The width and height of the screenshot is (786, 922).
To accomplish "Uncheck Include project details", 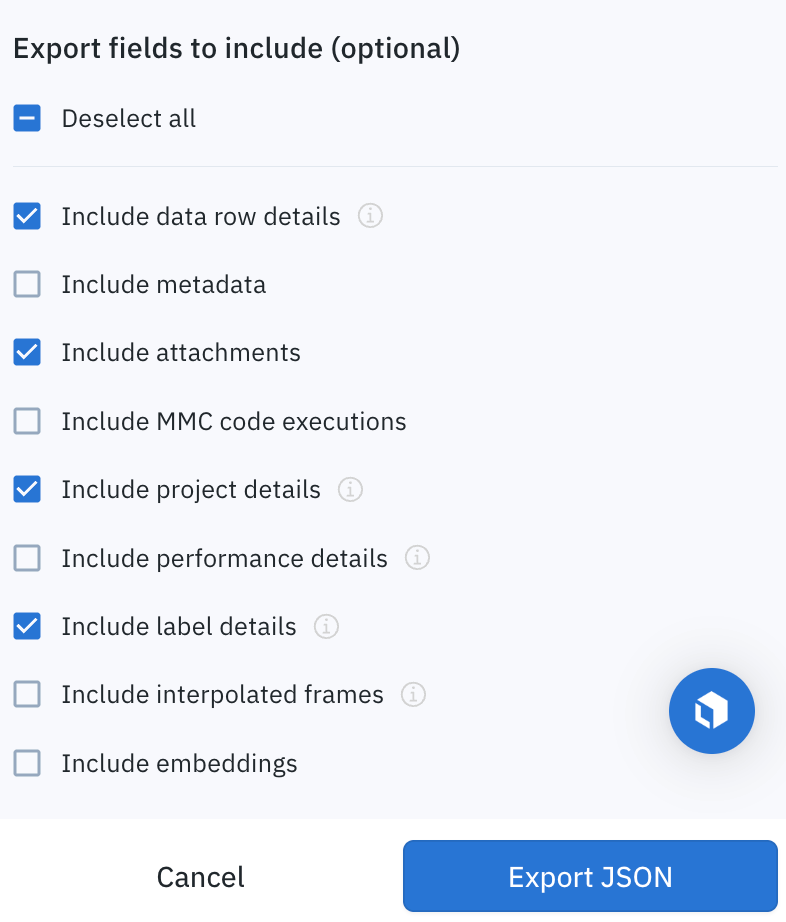I will pyautogui.click(x=27, y=490).
